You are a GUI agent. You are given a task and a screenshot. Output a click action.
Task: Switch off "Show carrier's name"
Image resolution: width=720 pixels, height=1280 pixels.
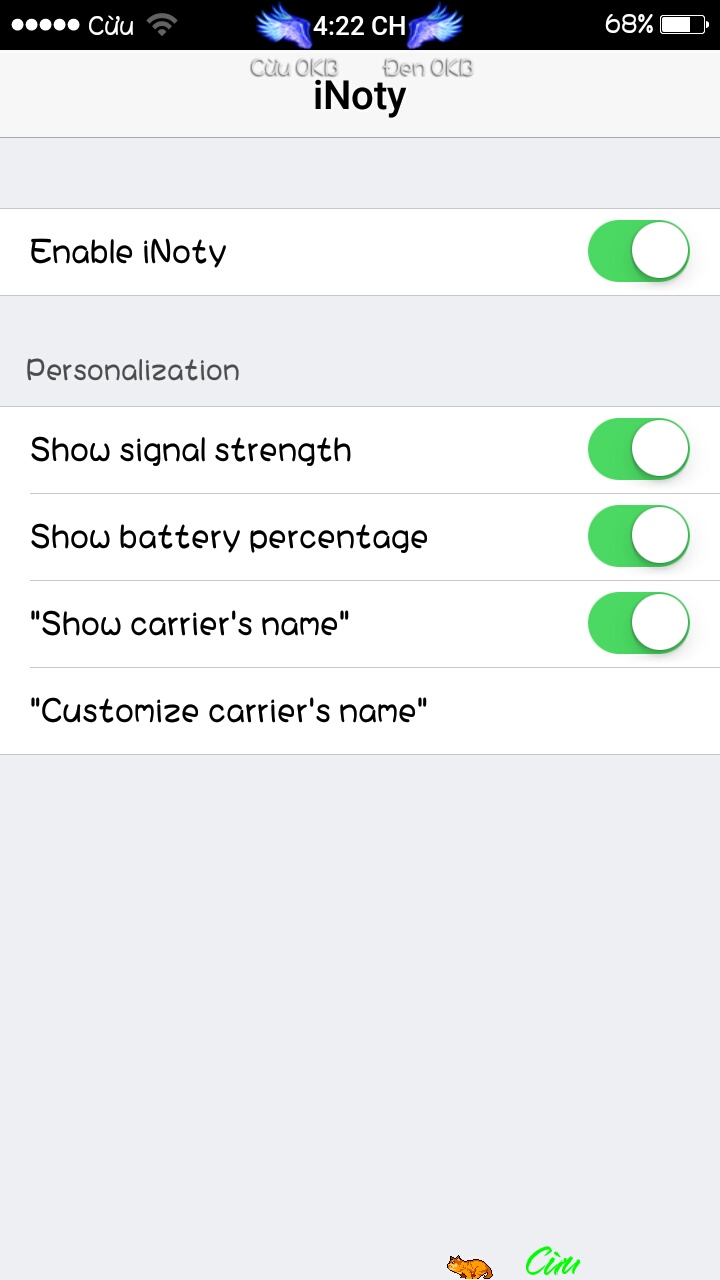tap(639, 623)
